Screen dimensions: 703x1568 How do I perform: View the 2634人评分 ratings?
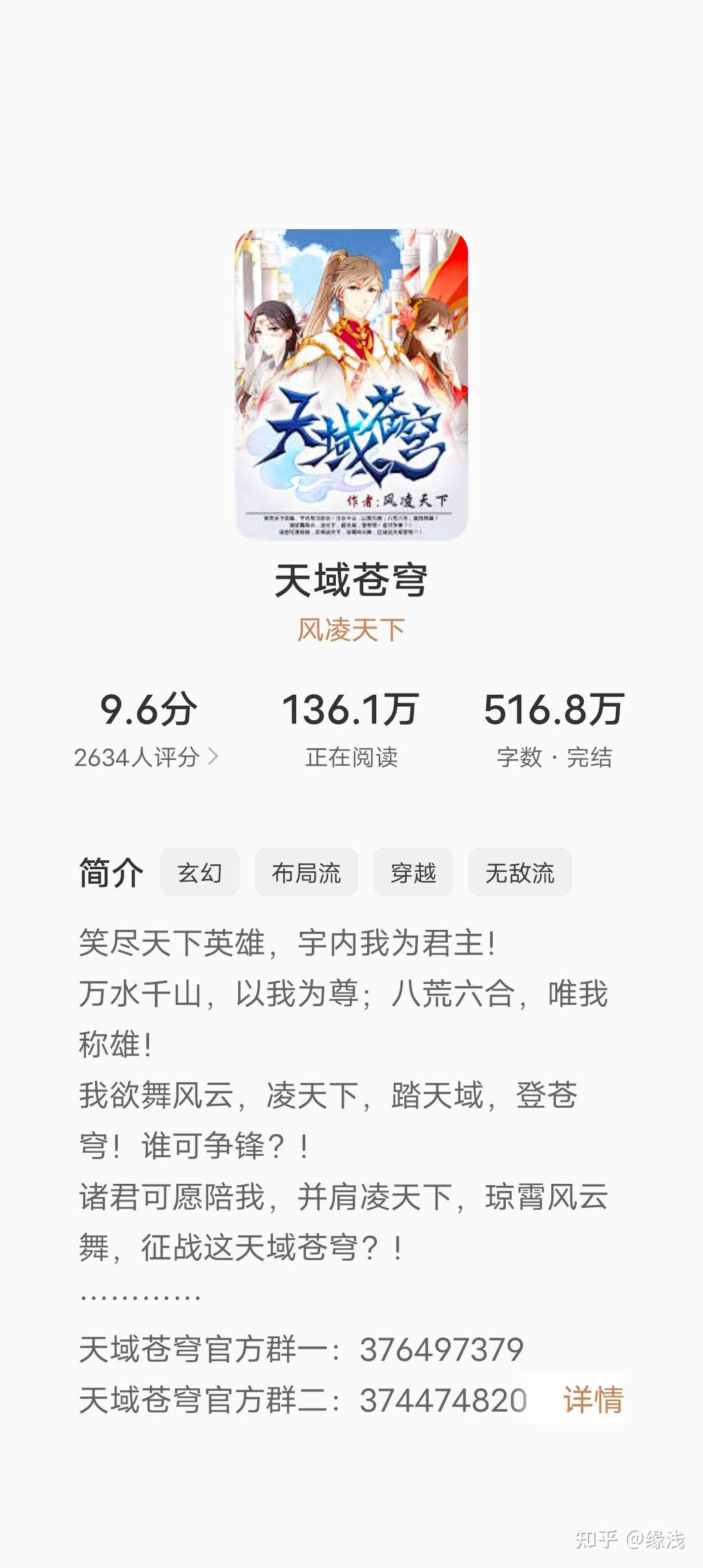(x=146, y=757)
